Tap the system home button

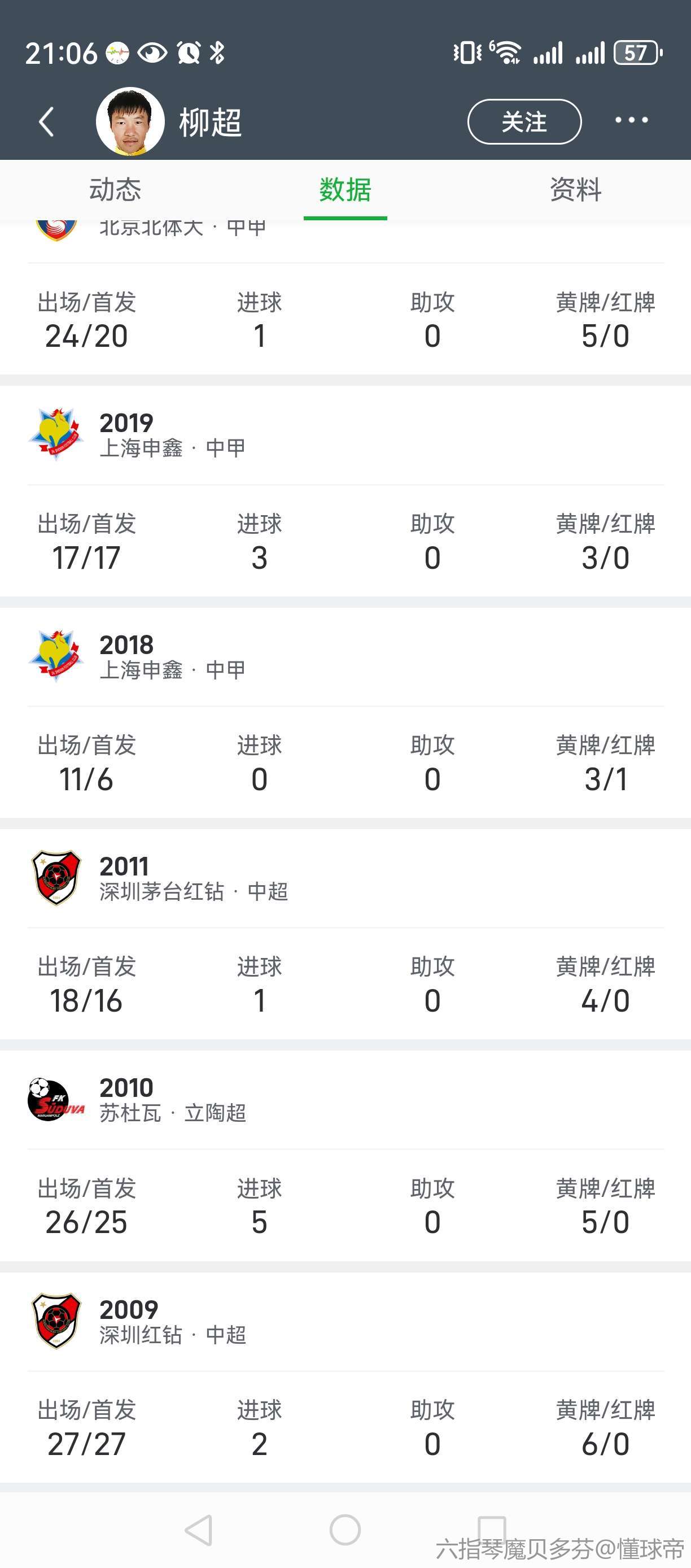[x=345, y=1530]
